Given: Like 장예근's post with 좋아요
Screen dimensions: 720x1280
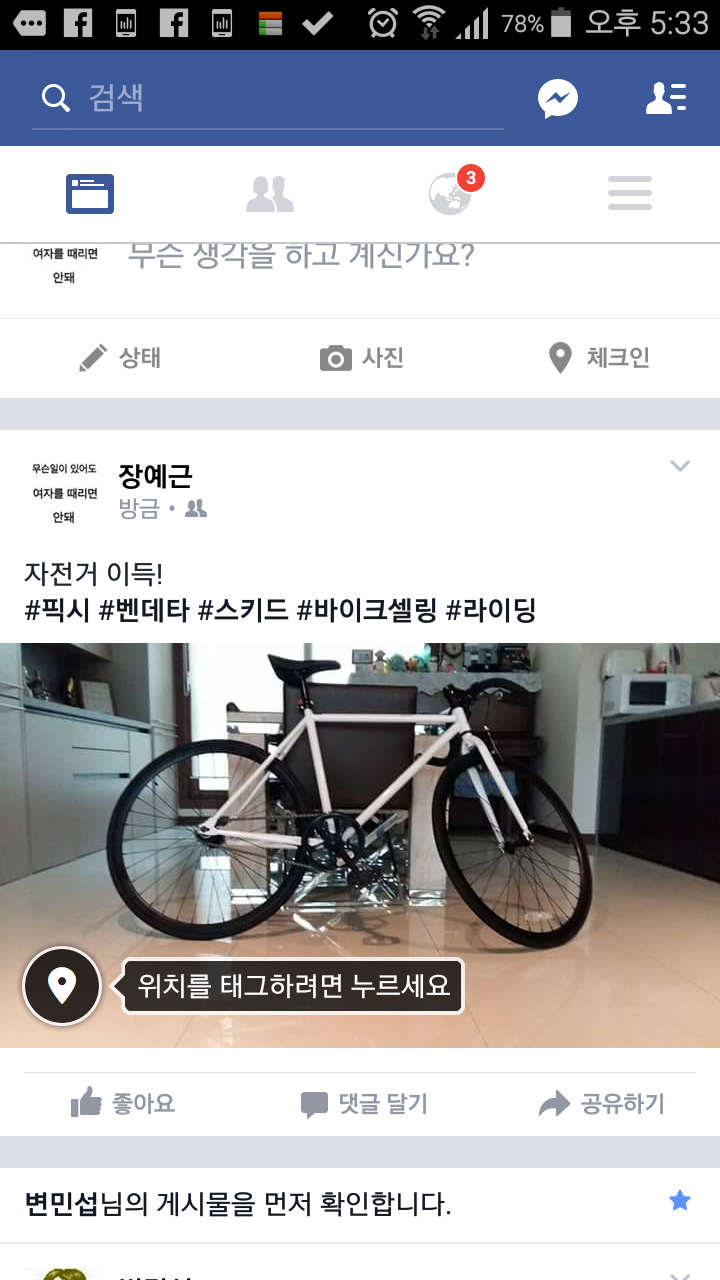Looking at the screenshot, I should 123,1103.
